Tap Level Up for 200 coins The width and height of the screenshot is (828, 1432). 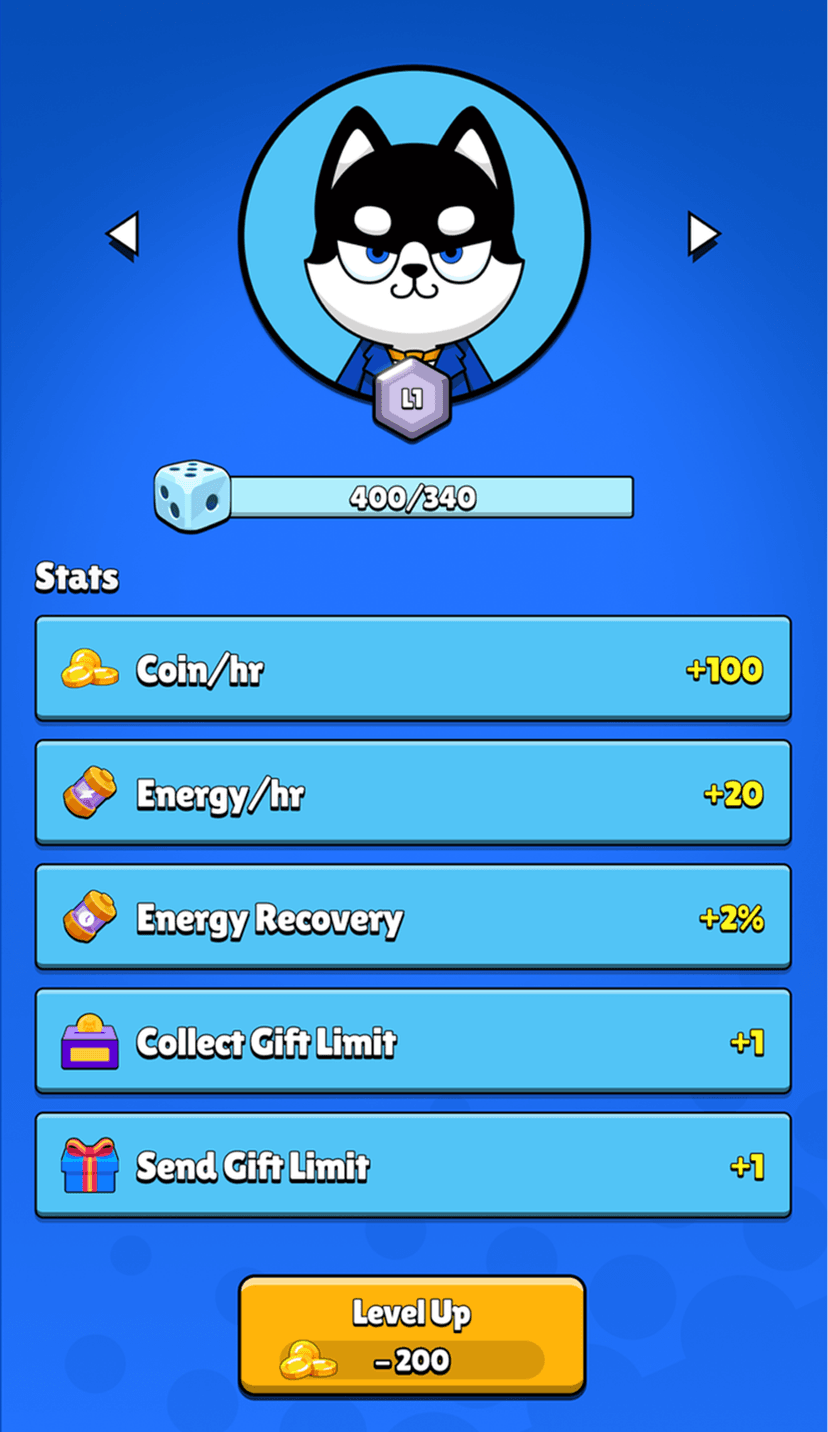point(412,1335)
